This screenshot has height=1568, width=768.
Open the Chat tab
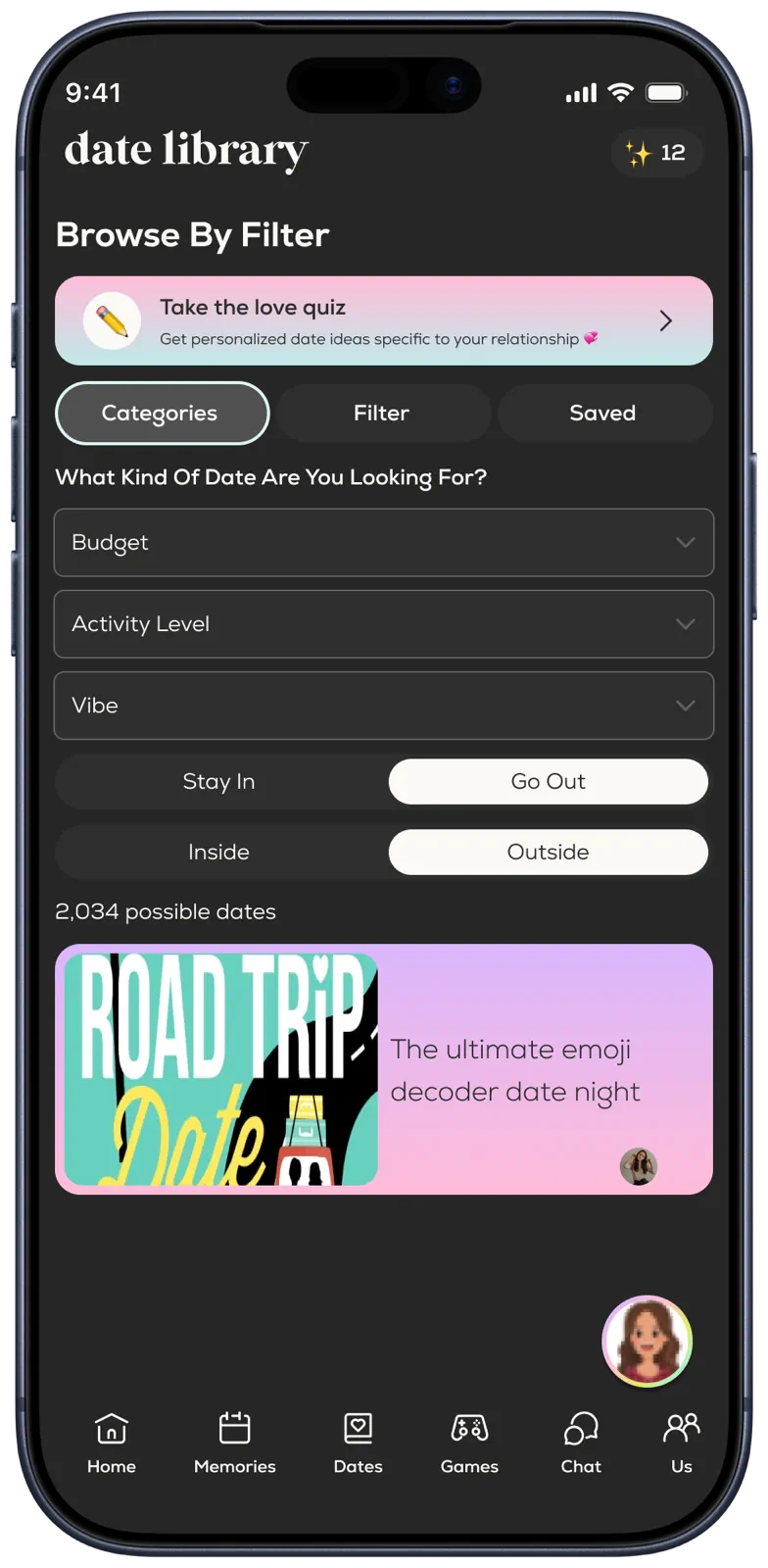(581, 1443)
